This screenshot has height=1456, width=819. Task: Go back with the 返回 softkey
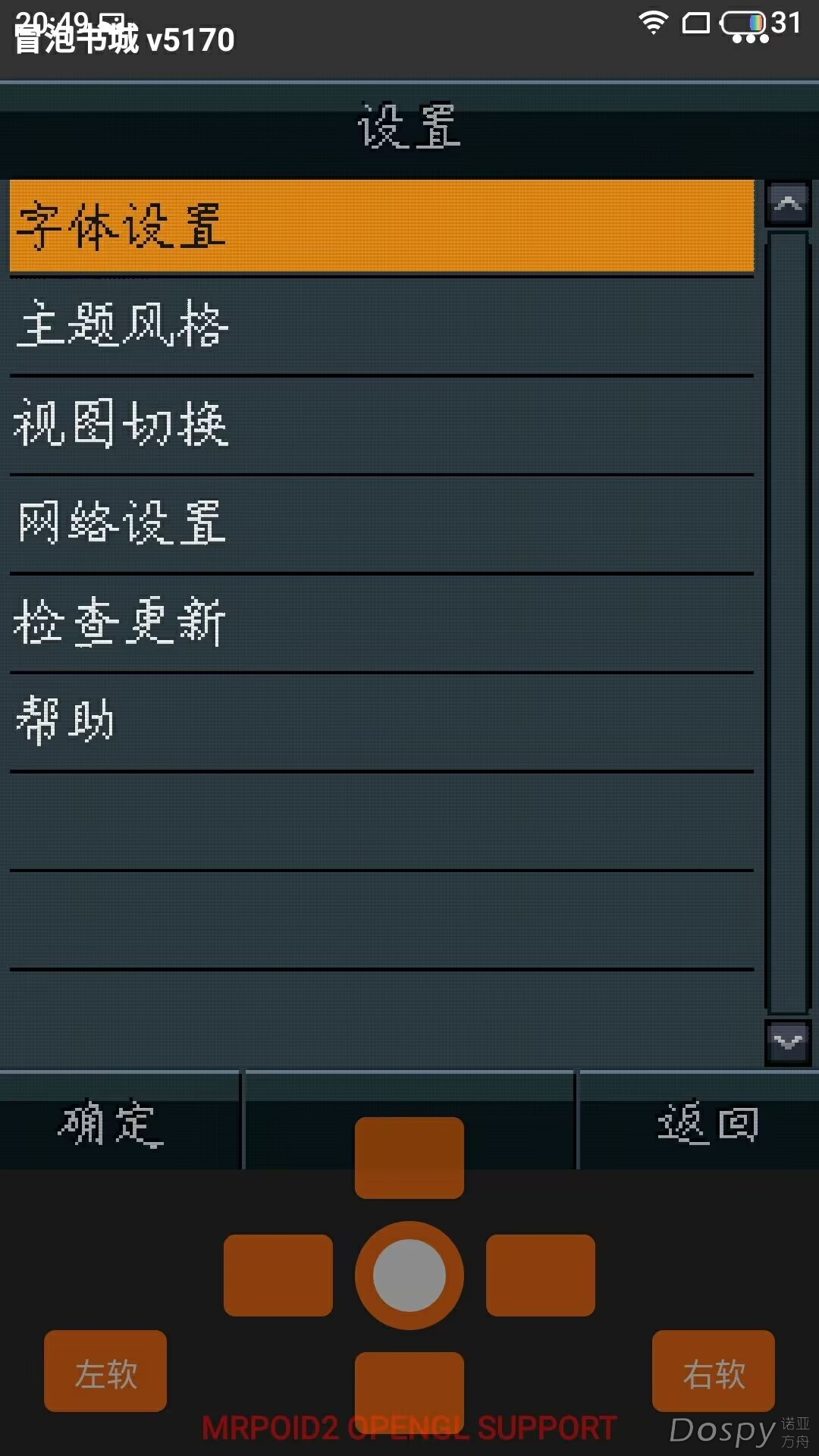[707, 1123]
